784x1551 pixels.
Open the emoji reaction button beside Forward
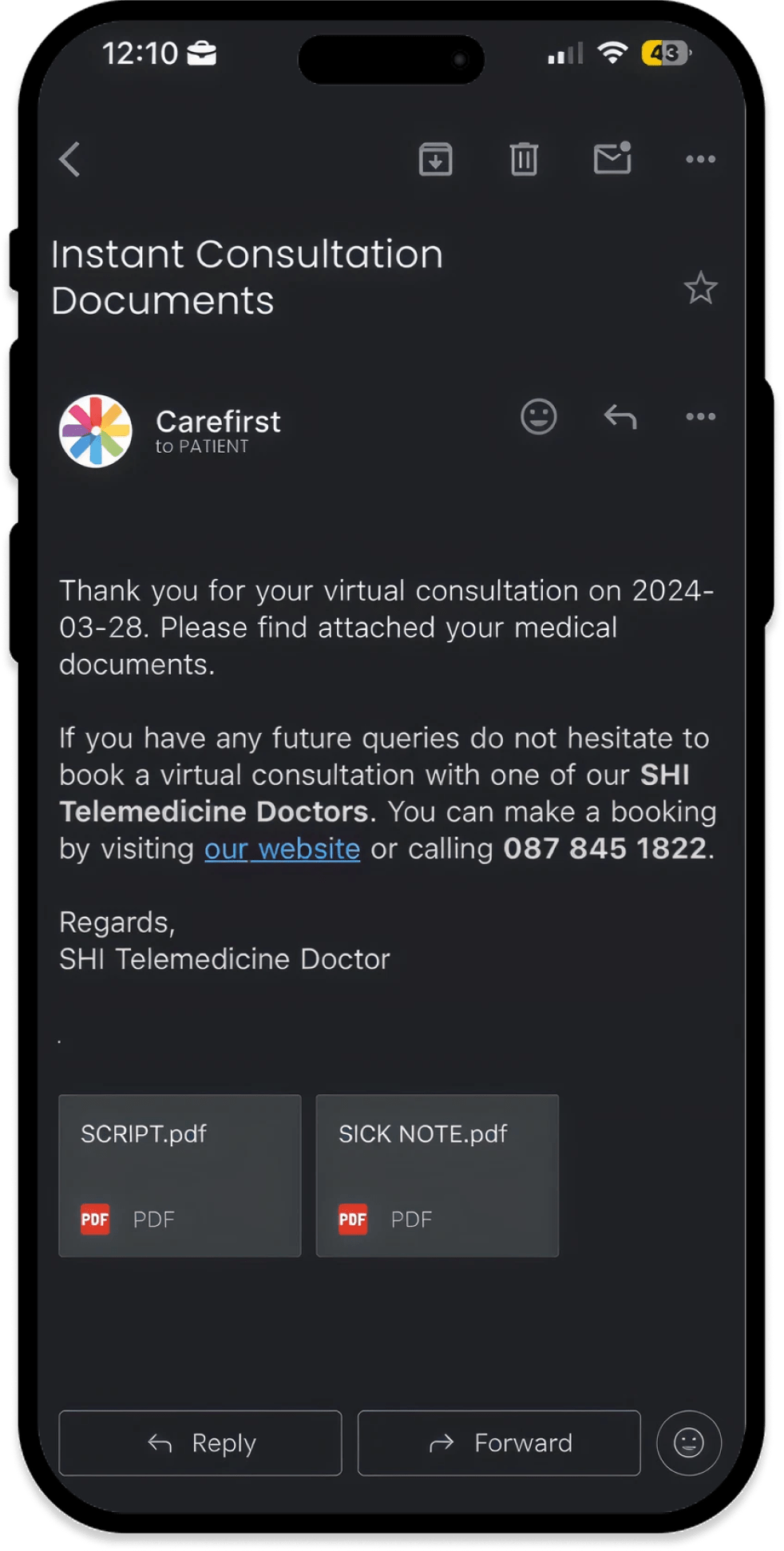point(688,1443)
